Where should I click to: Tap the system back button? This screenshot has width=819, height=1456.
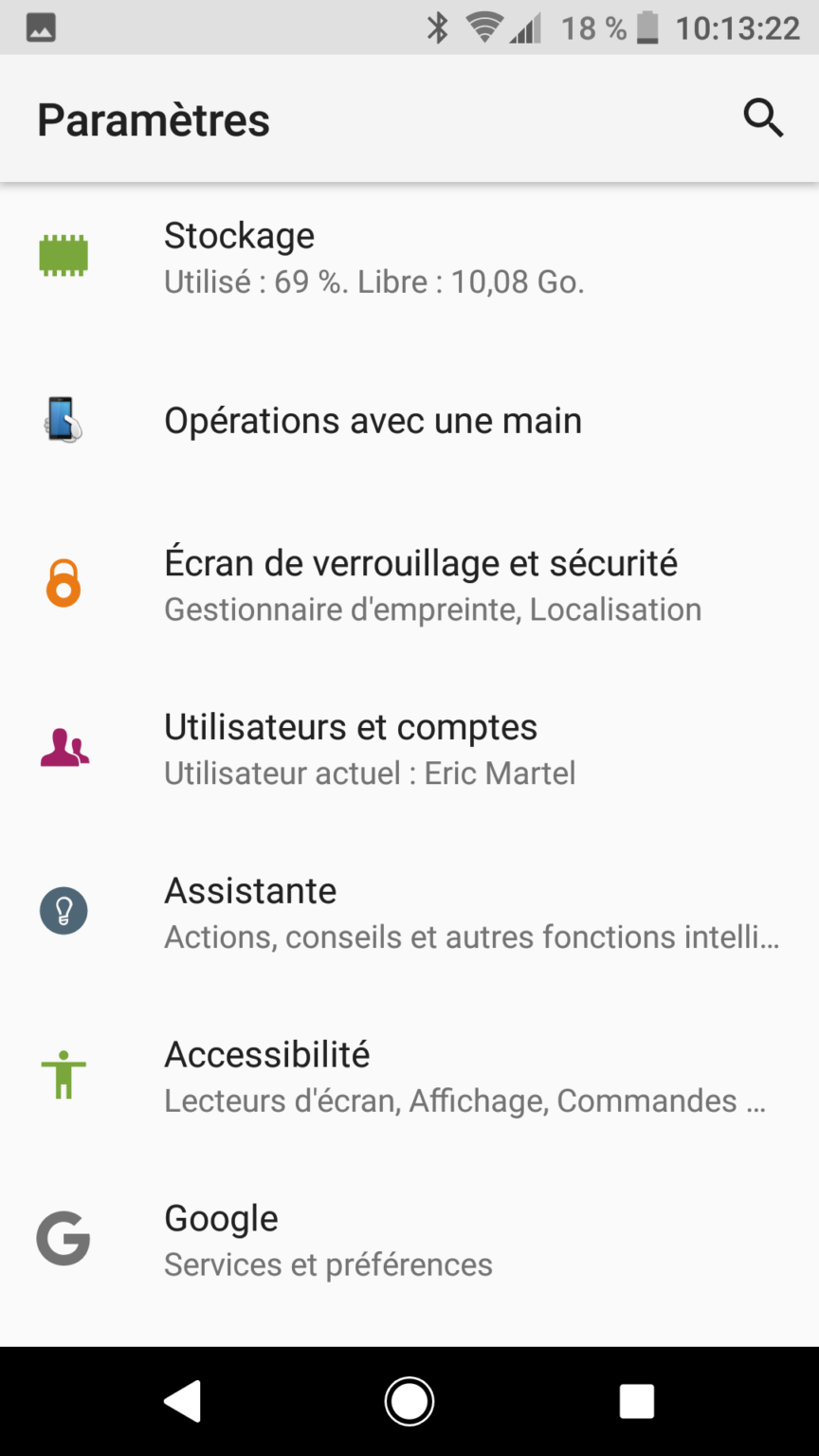pos(182,1401)
